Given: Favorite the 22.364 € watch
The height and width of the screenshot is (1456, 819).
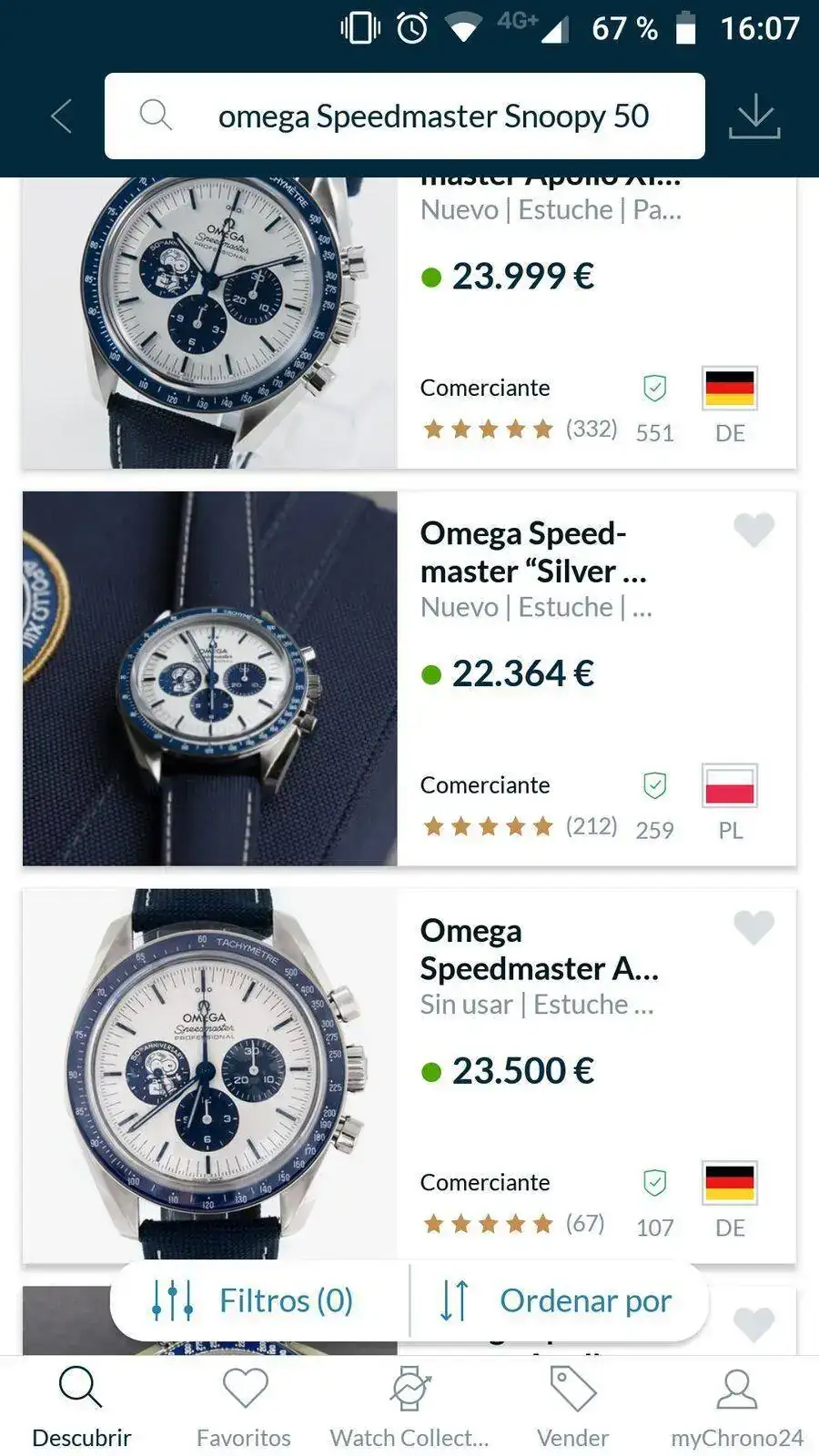Looking at the screenshot, I should click(753, 530).
